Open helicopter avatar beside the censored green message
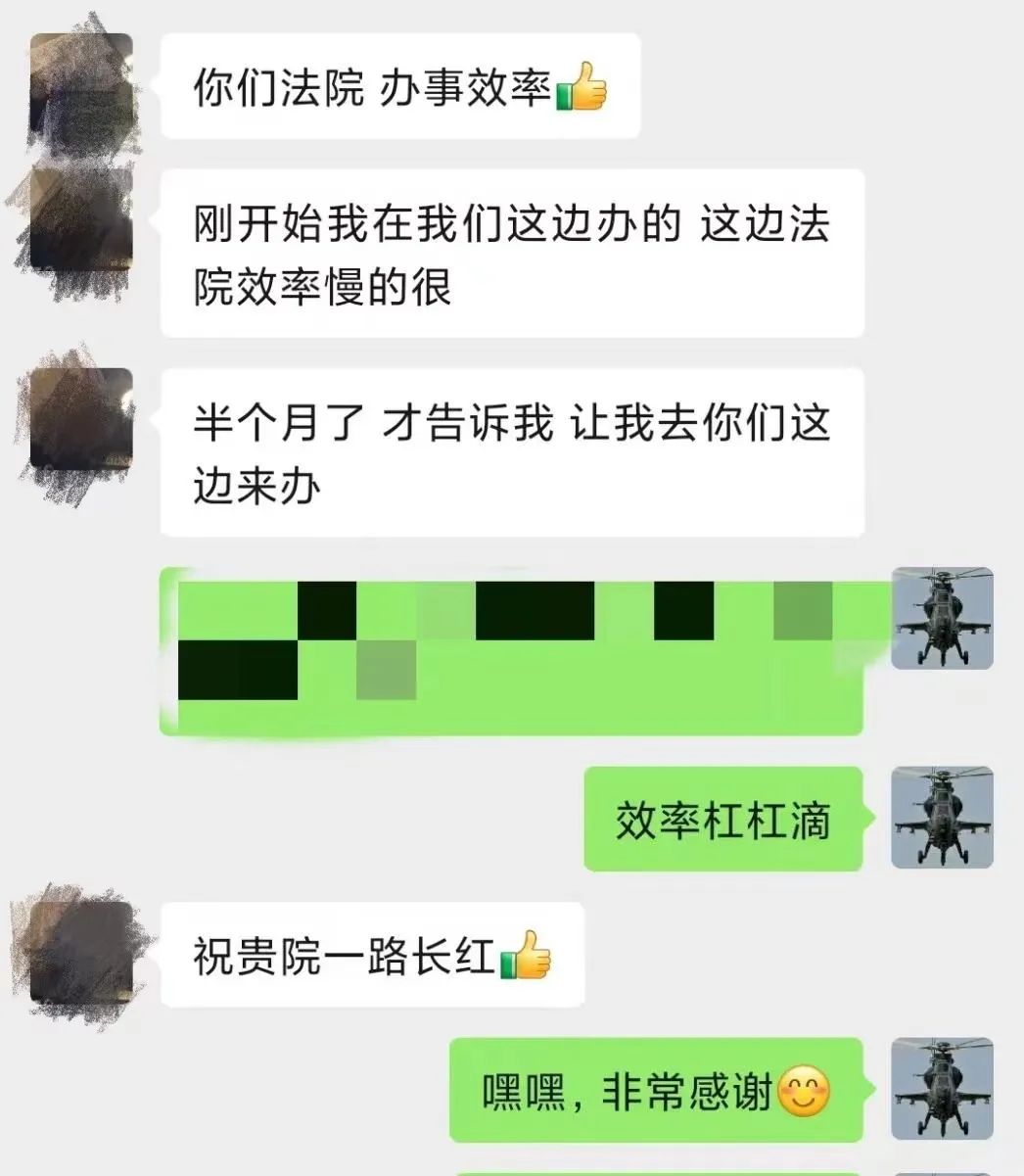The height and width of the screenshot is (1176, 1024). 942,618
